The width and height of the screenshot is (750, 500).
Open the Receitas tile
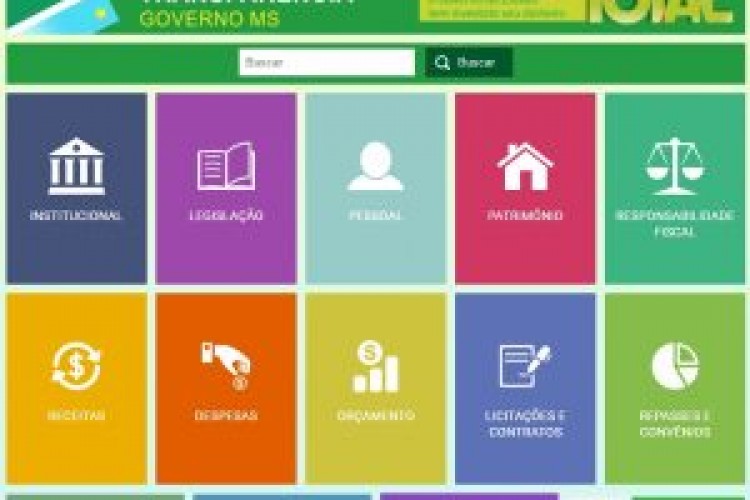(x=76, y=388)
